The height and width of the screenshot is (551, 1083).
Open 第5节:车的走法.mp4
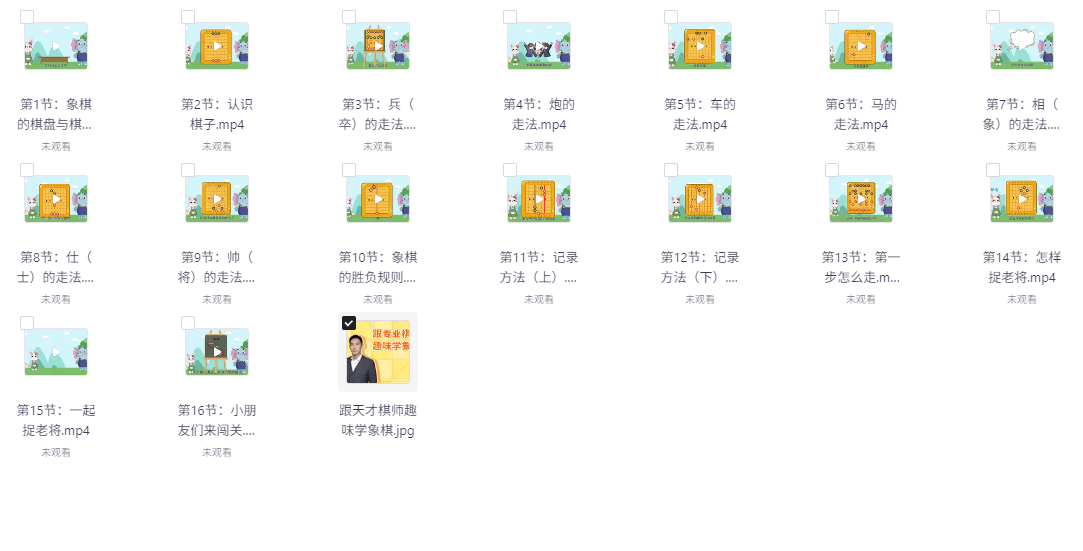[x=700, y=46]
